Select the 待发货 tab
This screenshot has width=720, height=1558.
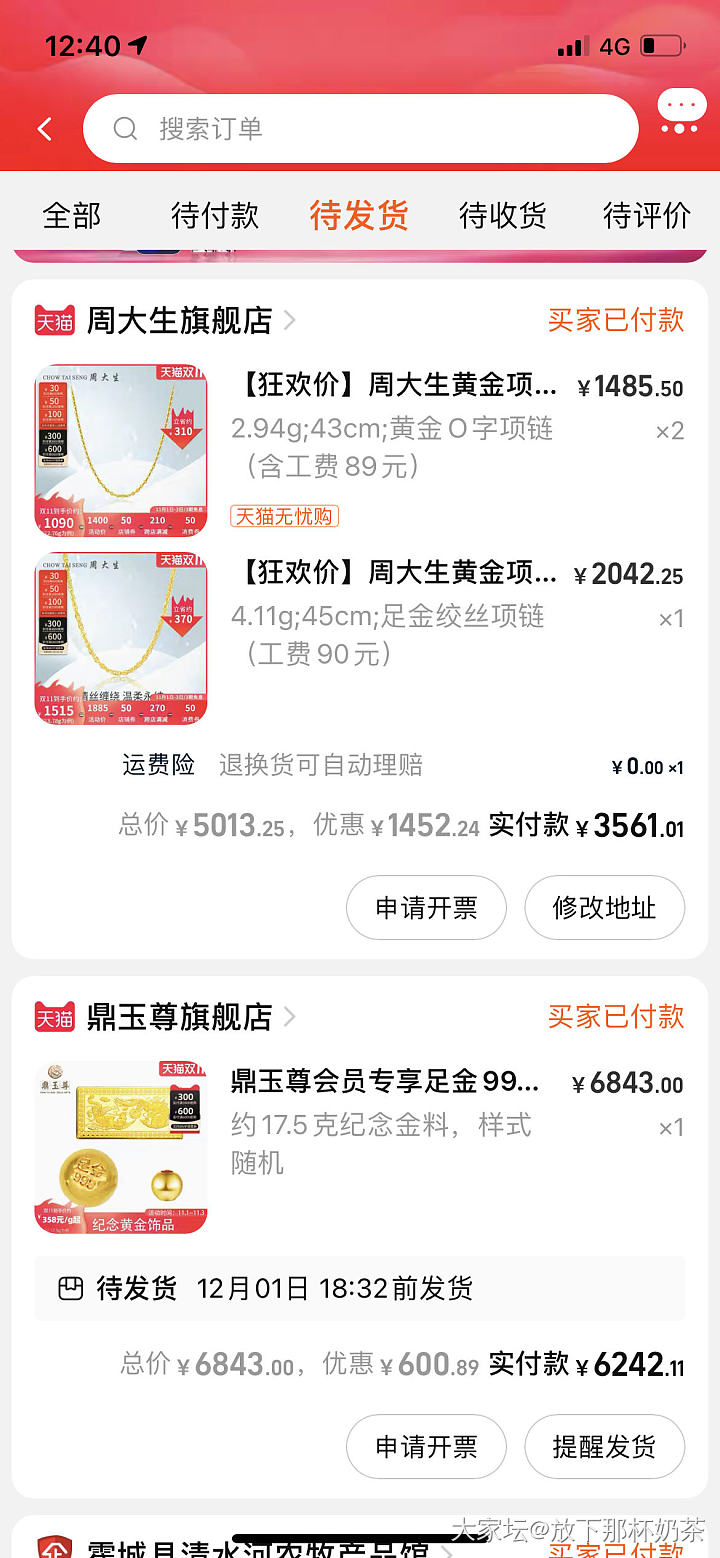[359, 215]
